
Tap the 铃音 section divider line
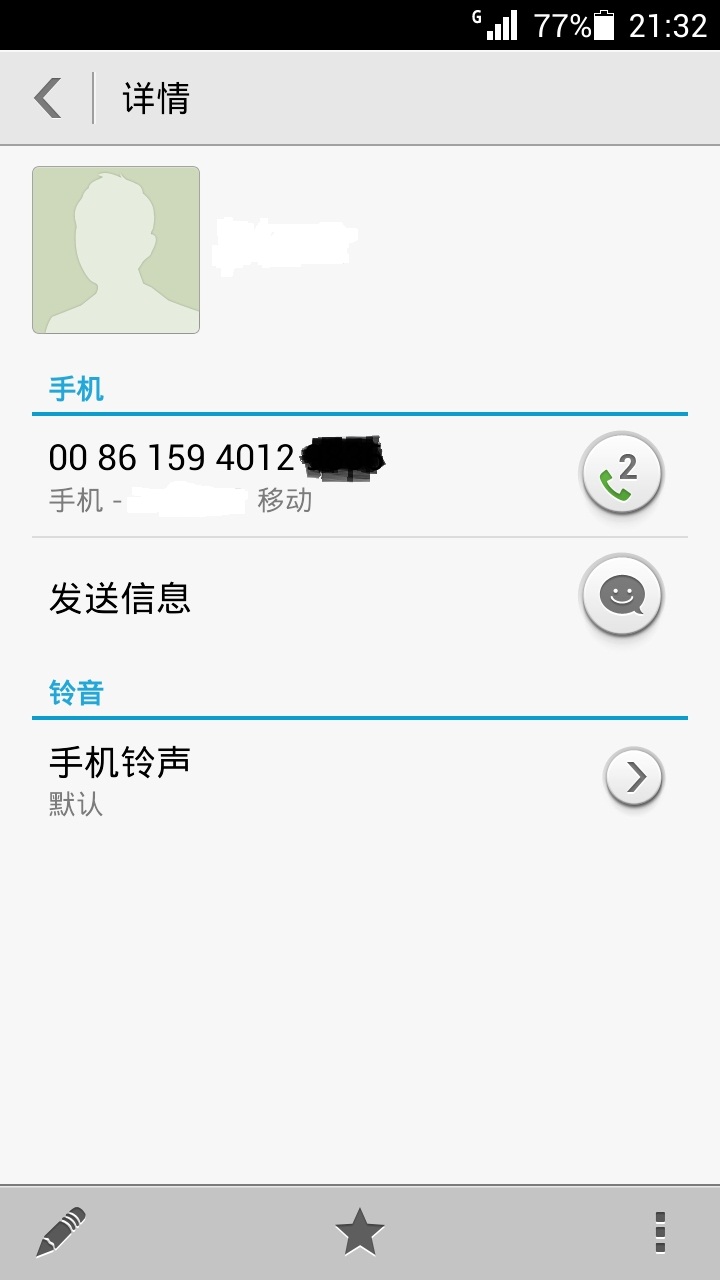point(360,716)
